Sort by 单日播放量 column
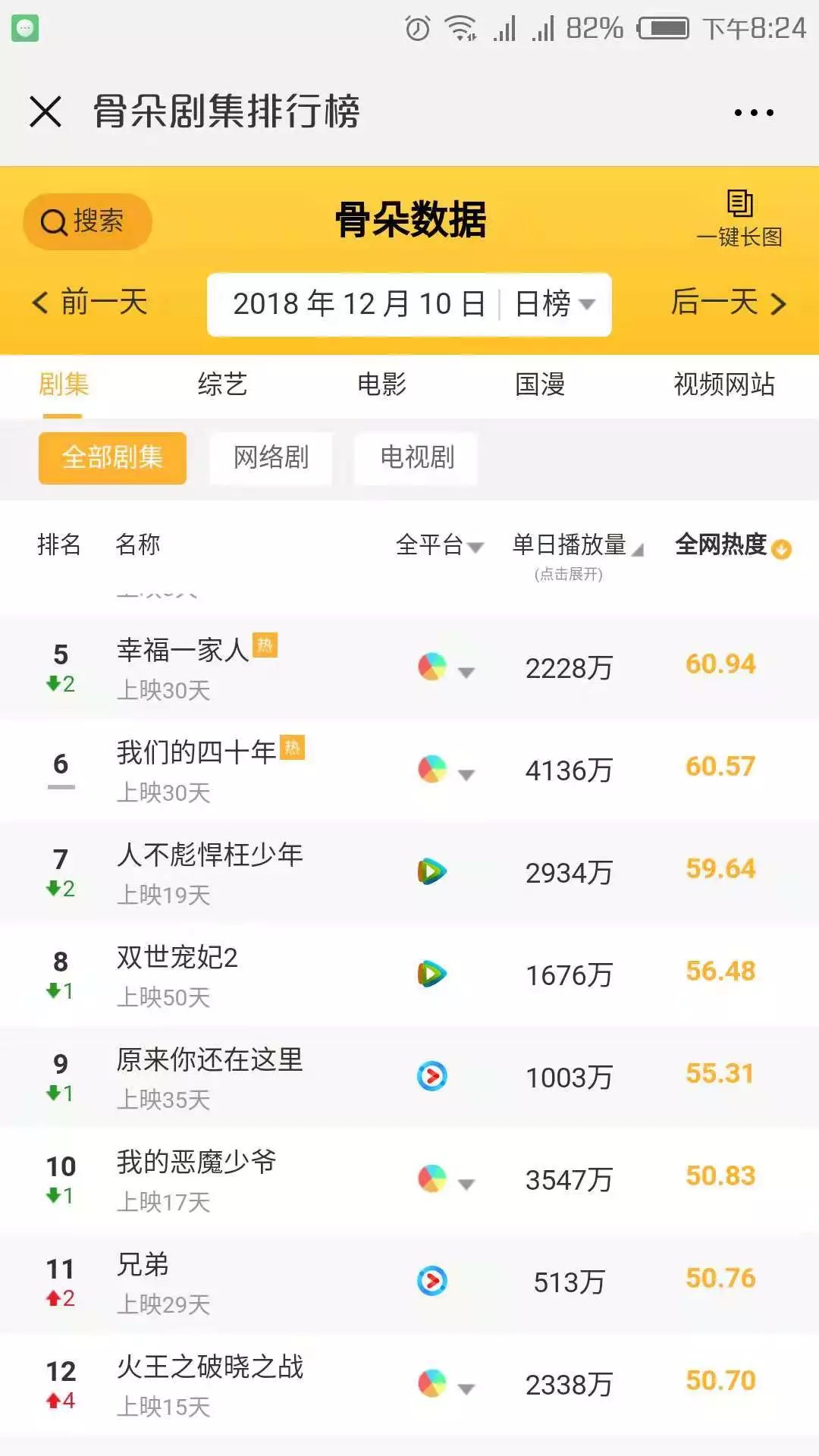This screenshot has width=819, height=1456. click(x=576, y=544)
